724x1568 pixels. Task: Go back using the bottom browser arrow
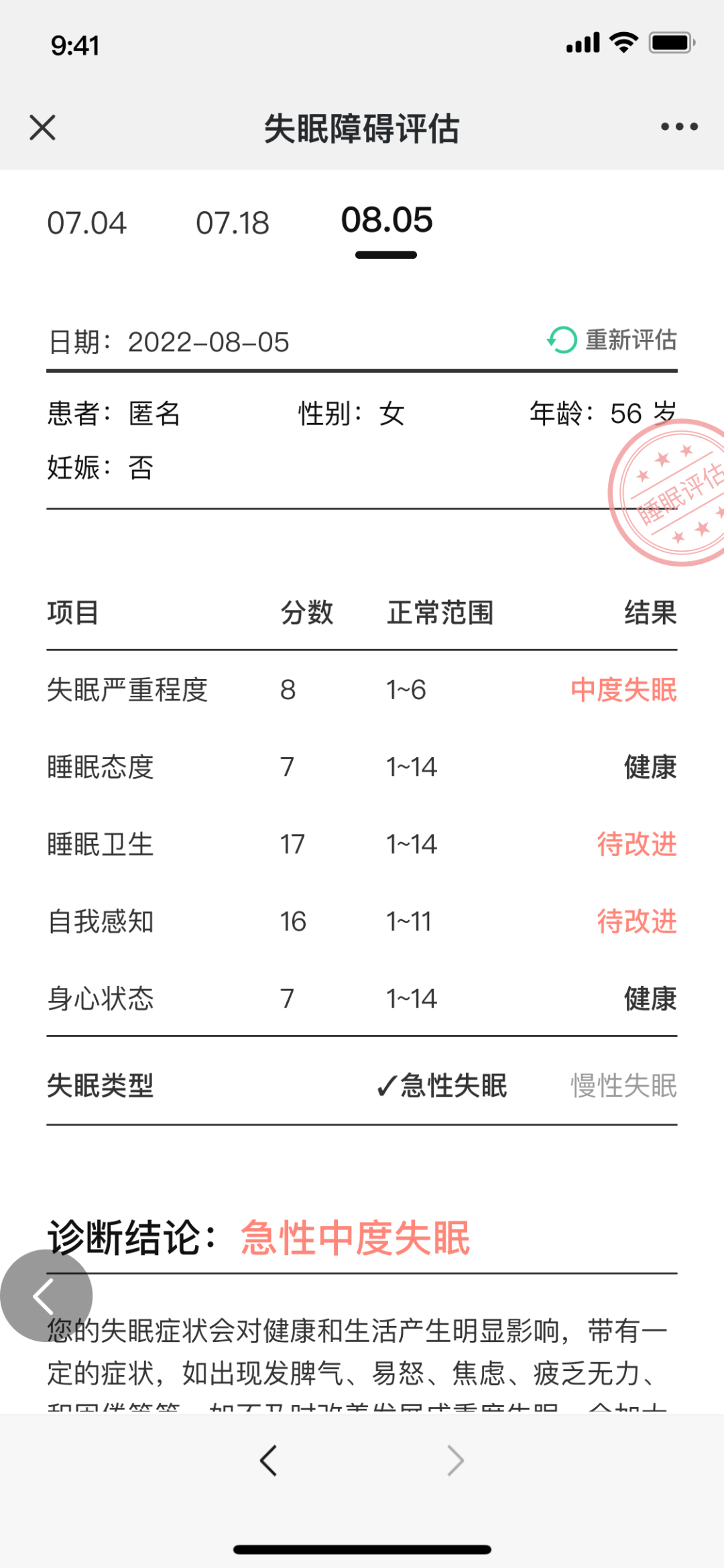tap(269, 1460)
